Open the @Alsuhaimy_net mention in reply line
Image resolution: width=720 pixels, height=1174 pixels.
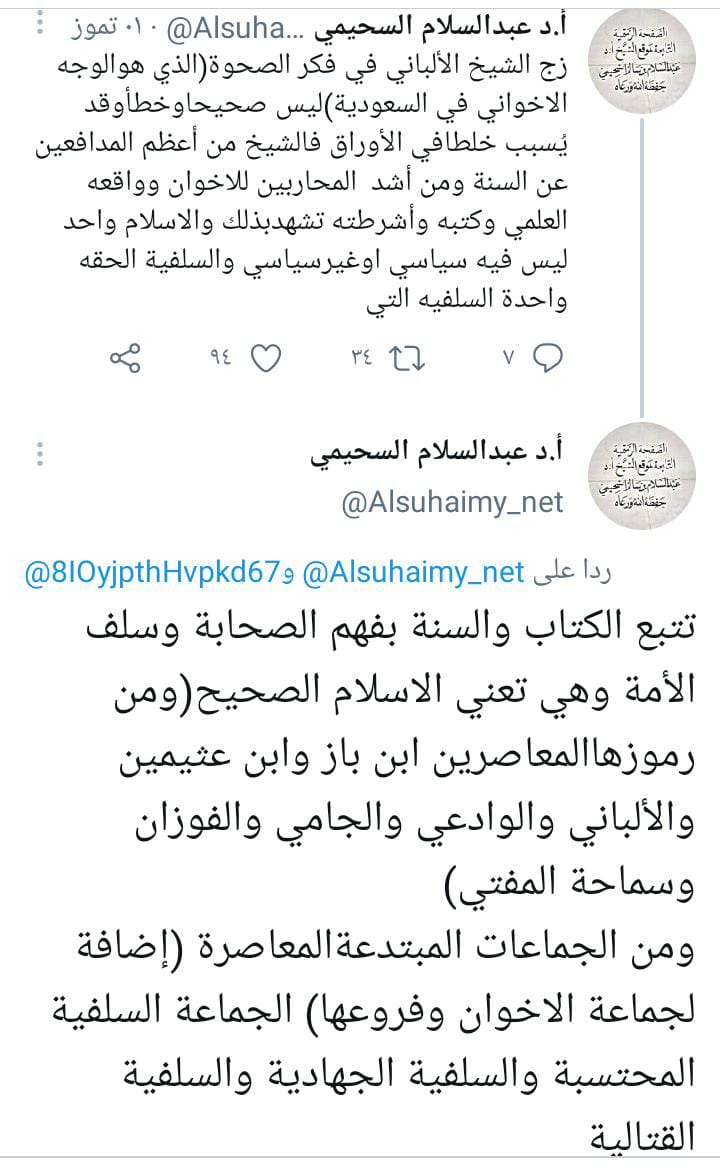coord(413,574)
